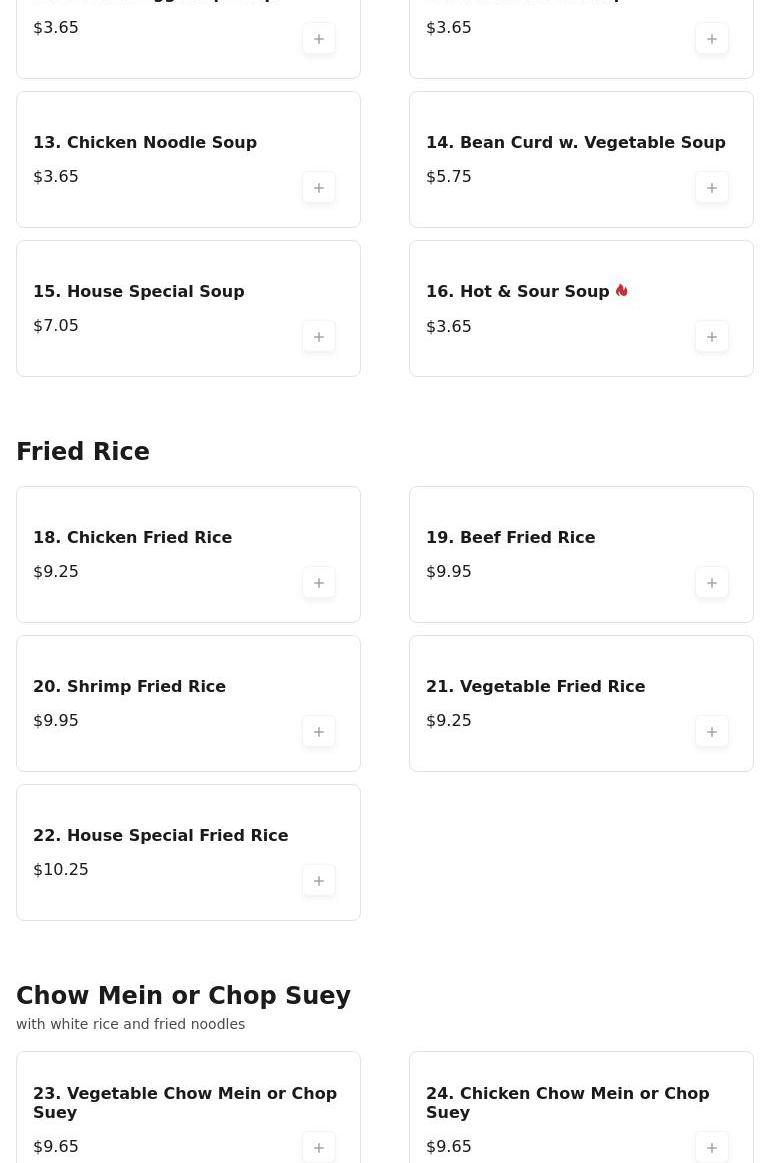Add Vegetable Chow Mein or Chop Suey
This screenshot has width=770, height=1163.
pyautogui.click(x=319, y=1147)
